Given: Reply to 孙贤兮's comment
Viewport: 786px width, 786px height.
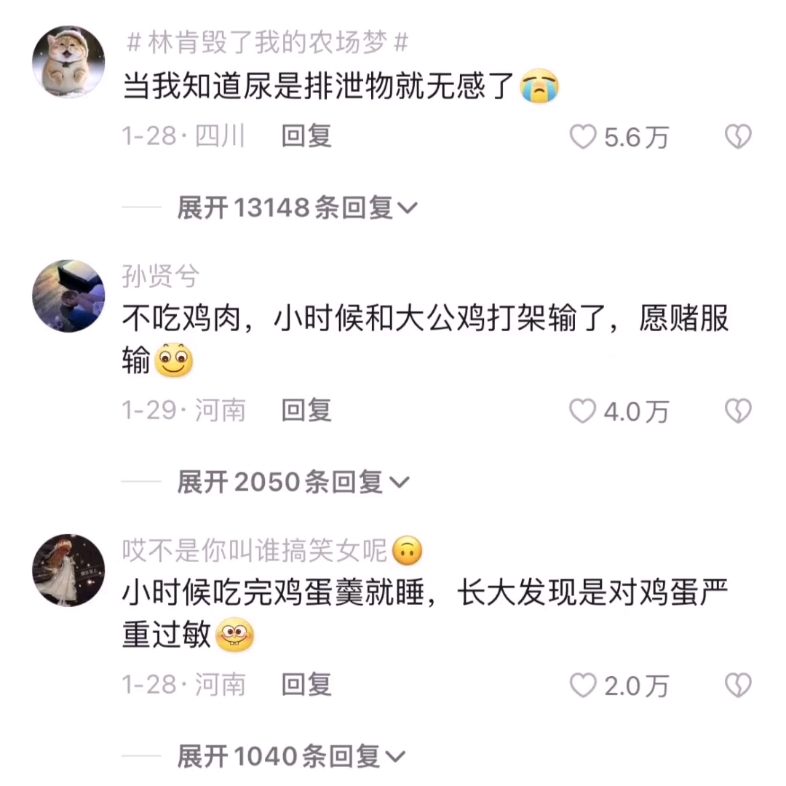Looking at the screenshot, I should [x=306, y=410].
